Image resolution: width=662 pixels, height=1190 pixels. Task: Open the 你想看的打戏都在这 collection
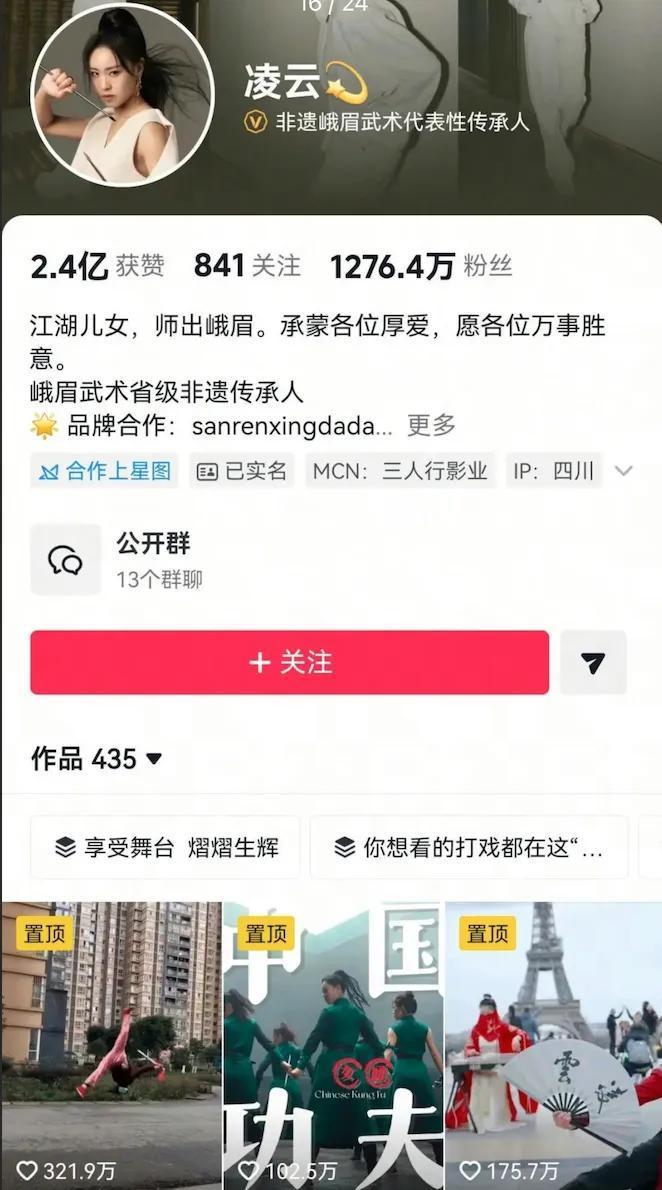[468, 848]
